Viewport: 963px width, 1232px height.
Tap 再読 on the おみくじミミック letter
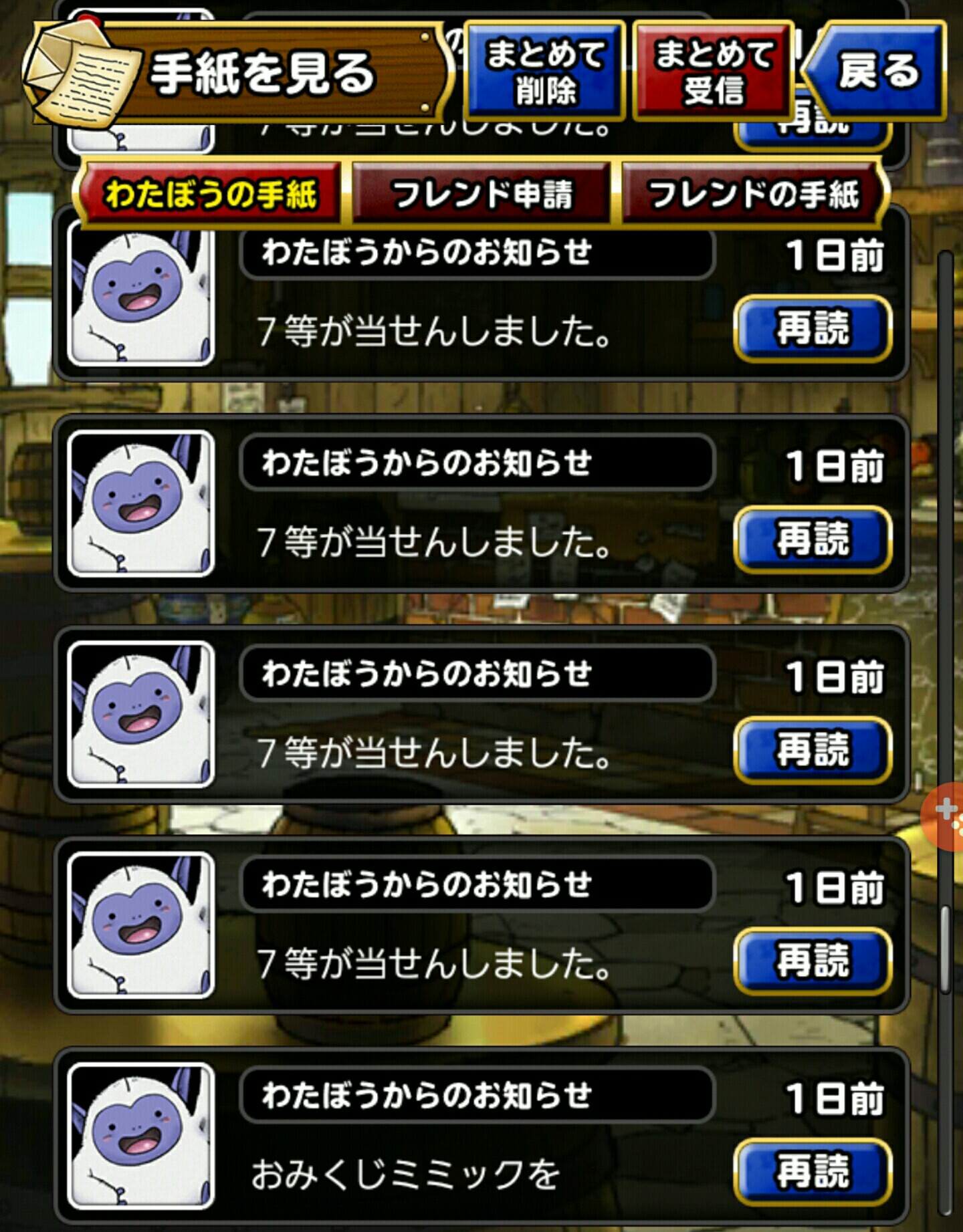coord(812,1171)
